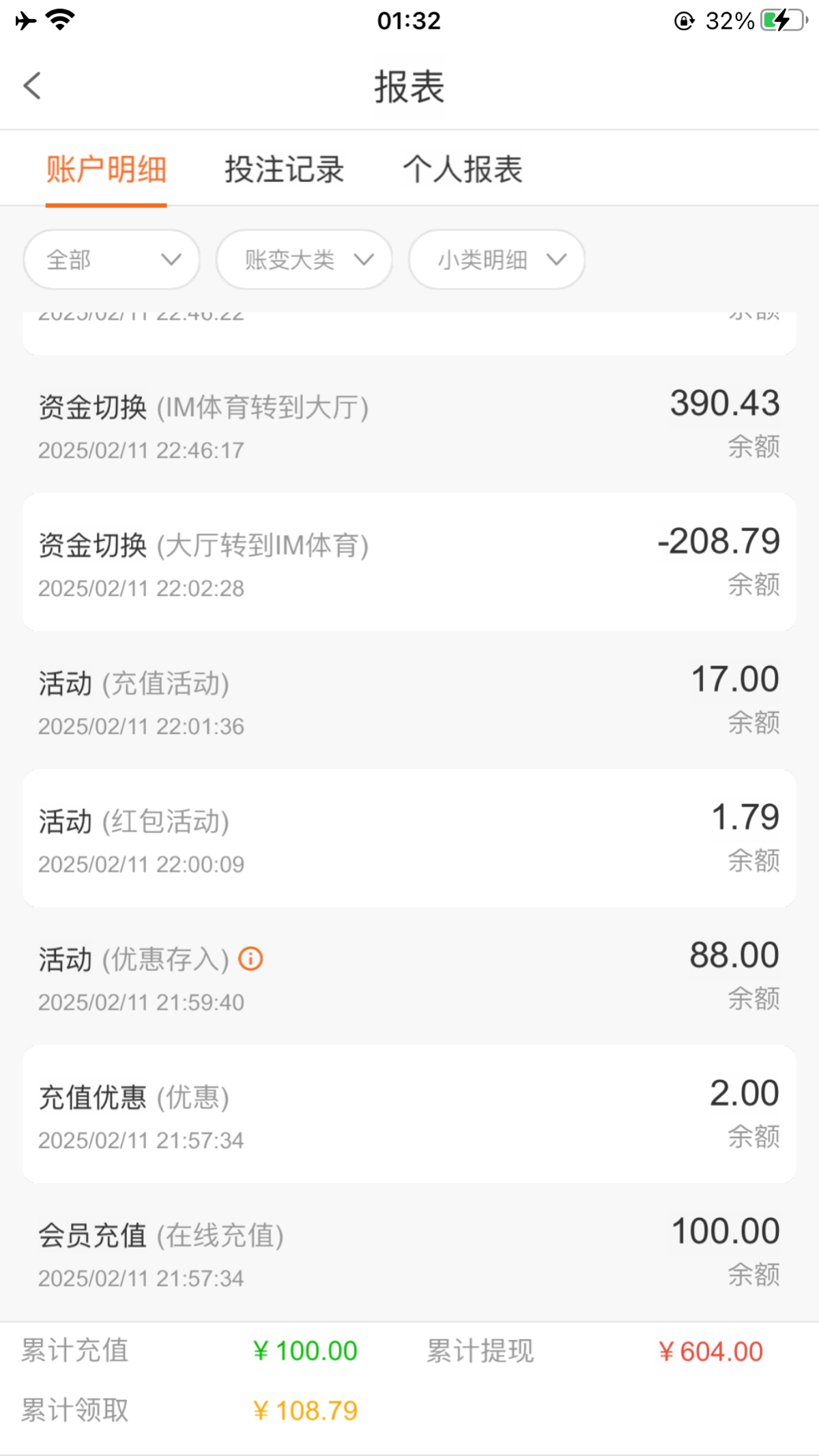Open the 账变大类 dropdown
Image resolution: width=819 pixels, height=1456 pixels.
tap(304, 259)
